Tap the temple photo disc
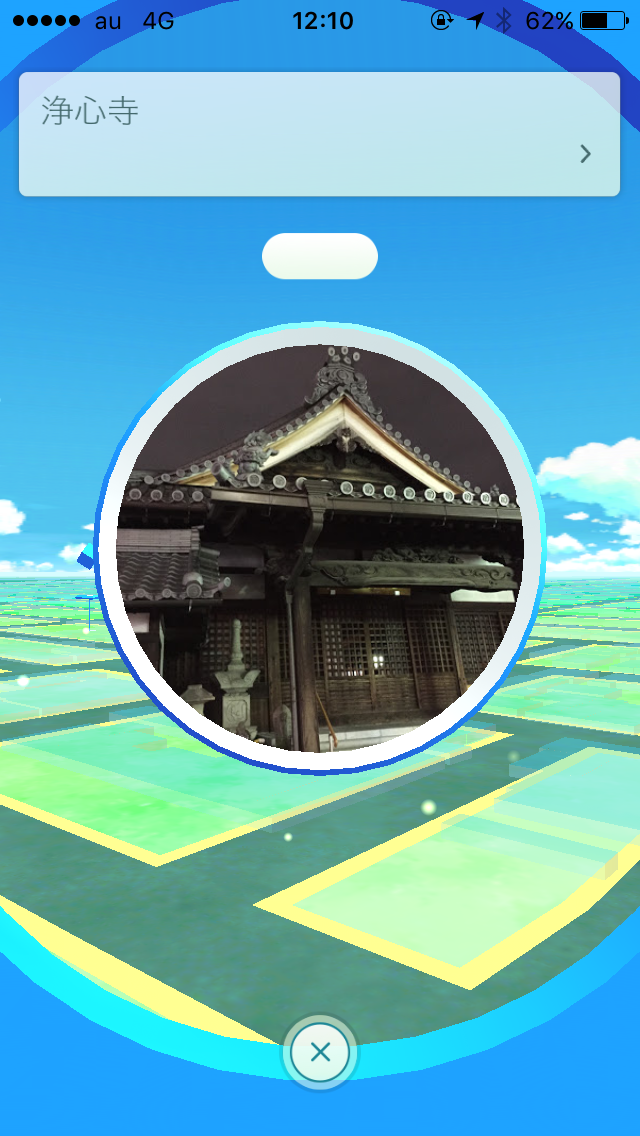The image size is (640, 1136). coord(320,548)
